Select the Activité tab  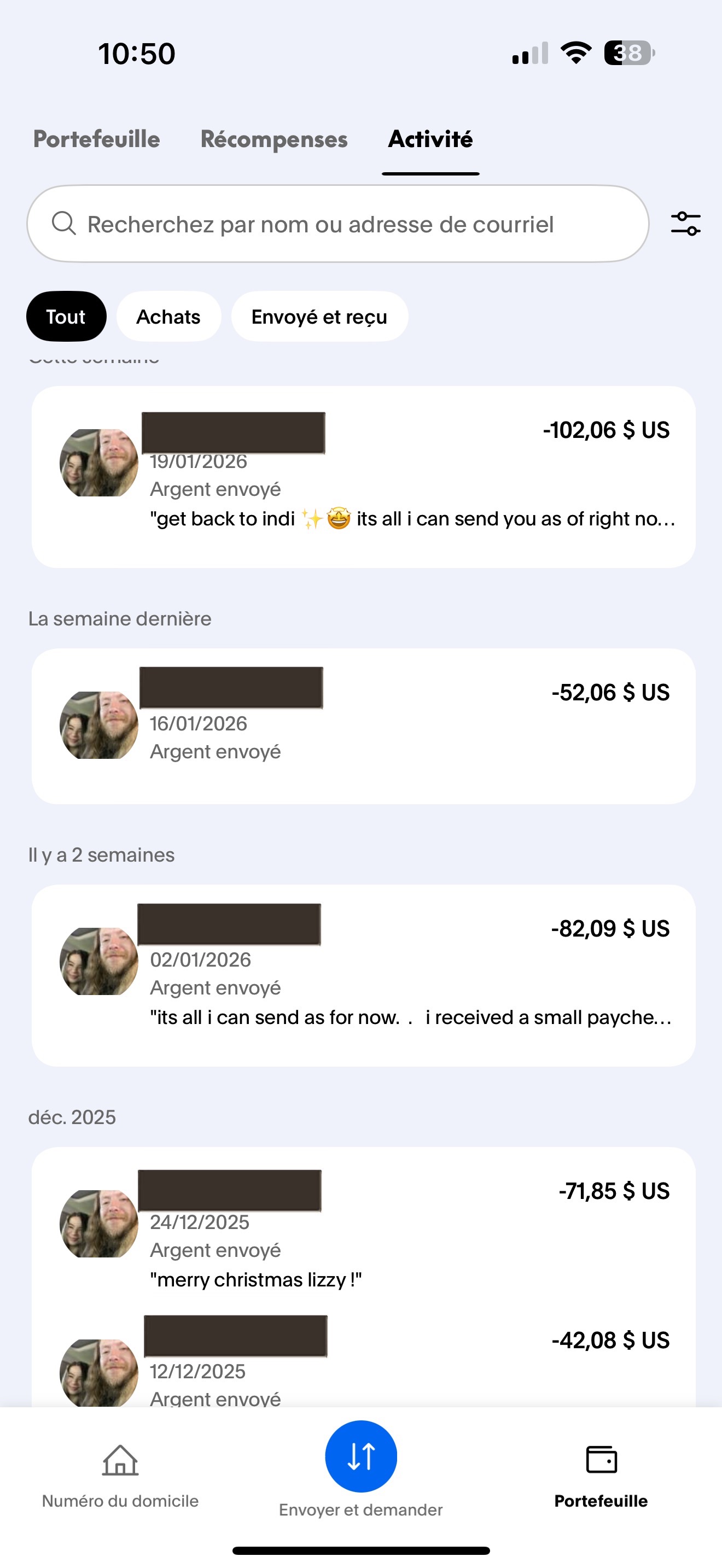[430, 139]
